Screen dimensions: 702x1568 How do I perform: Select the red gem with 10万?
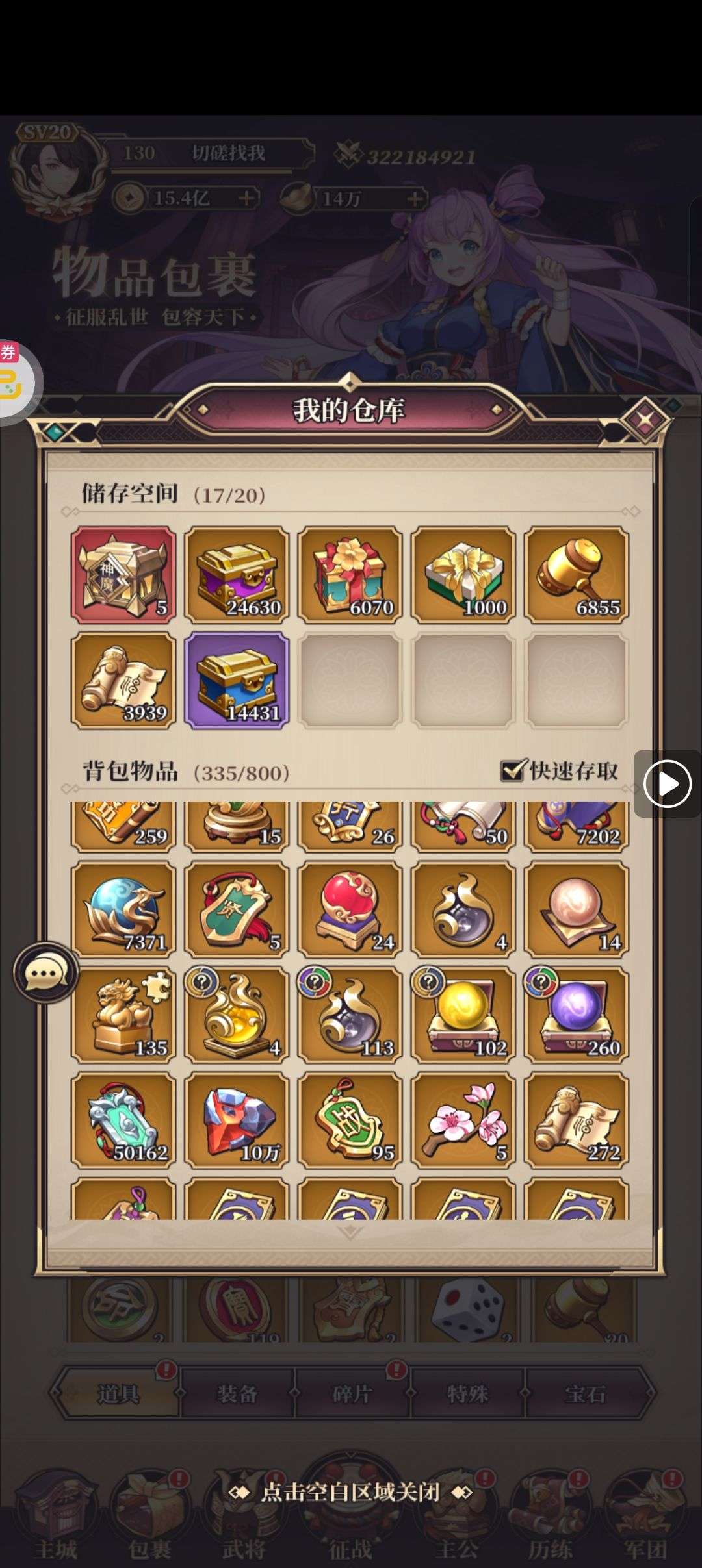[237, 1120]
